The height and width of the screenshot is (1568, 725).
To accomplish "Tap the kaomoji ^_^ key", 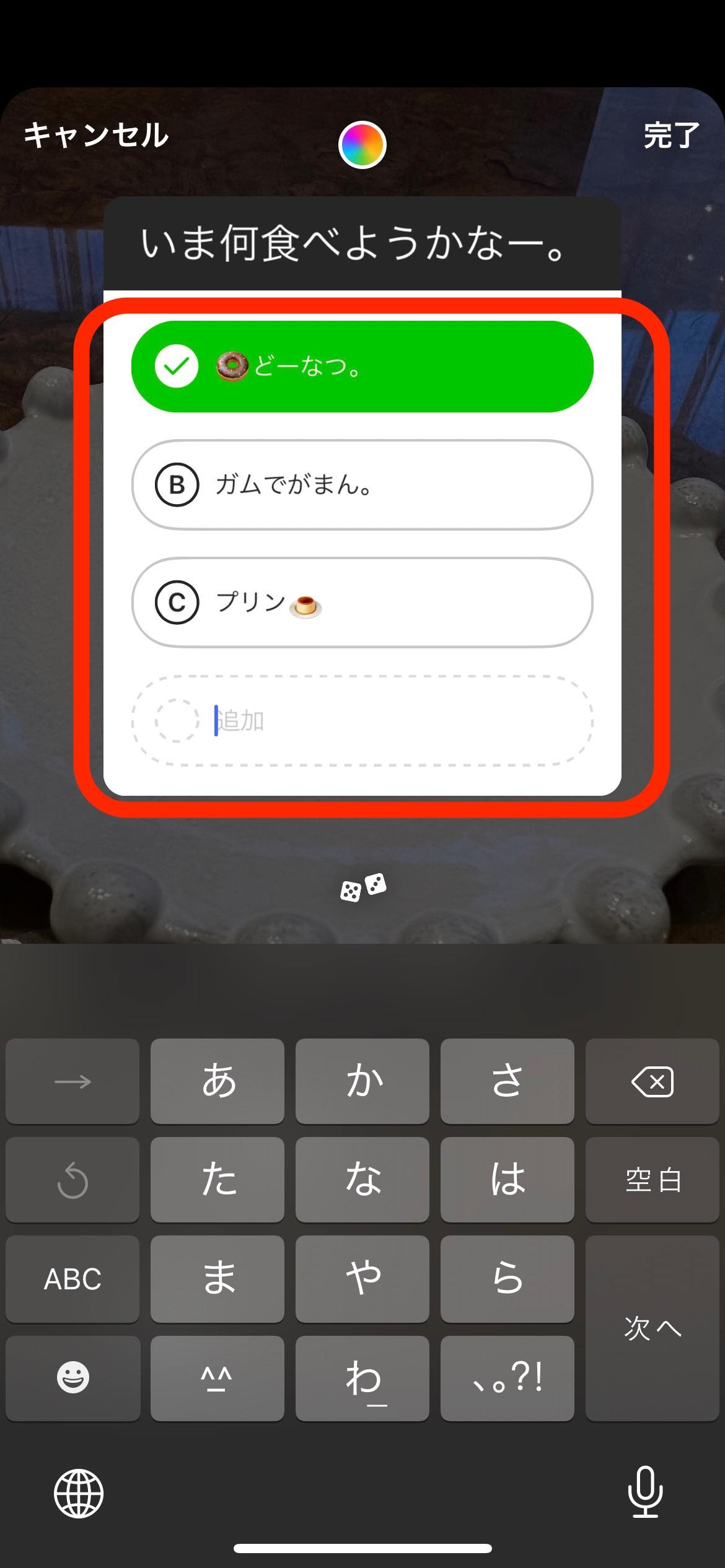I will point(217,1378).
